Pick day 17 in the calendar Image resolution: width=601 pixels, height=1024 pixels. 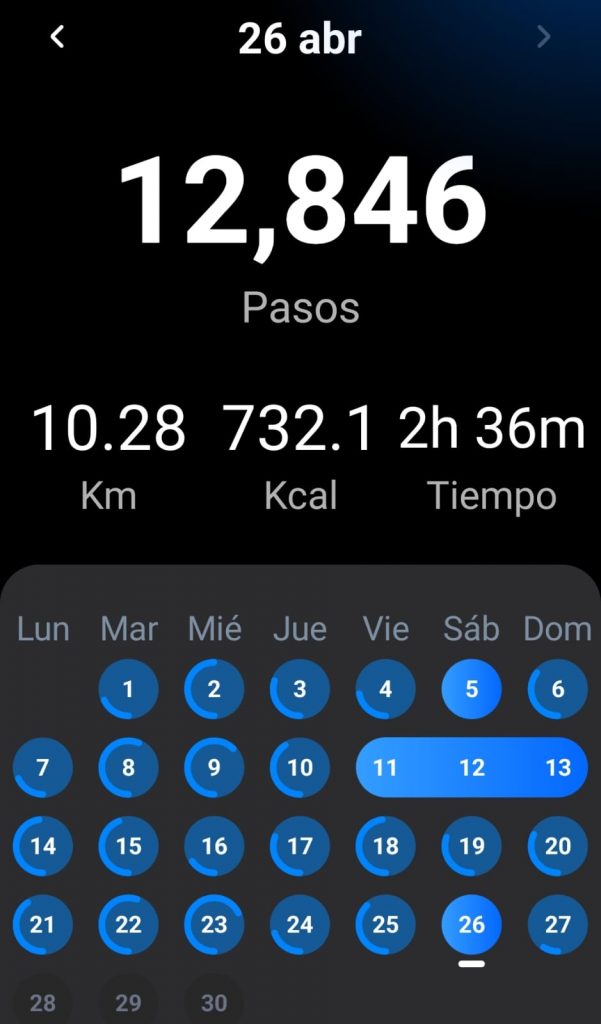click(x=300, y=846)
